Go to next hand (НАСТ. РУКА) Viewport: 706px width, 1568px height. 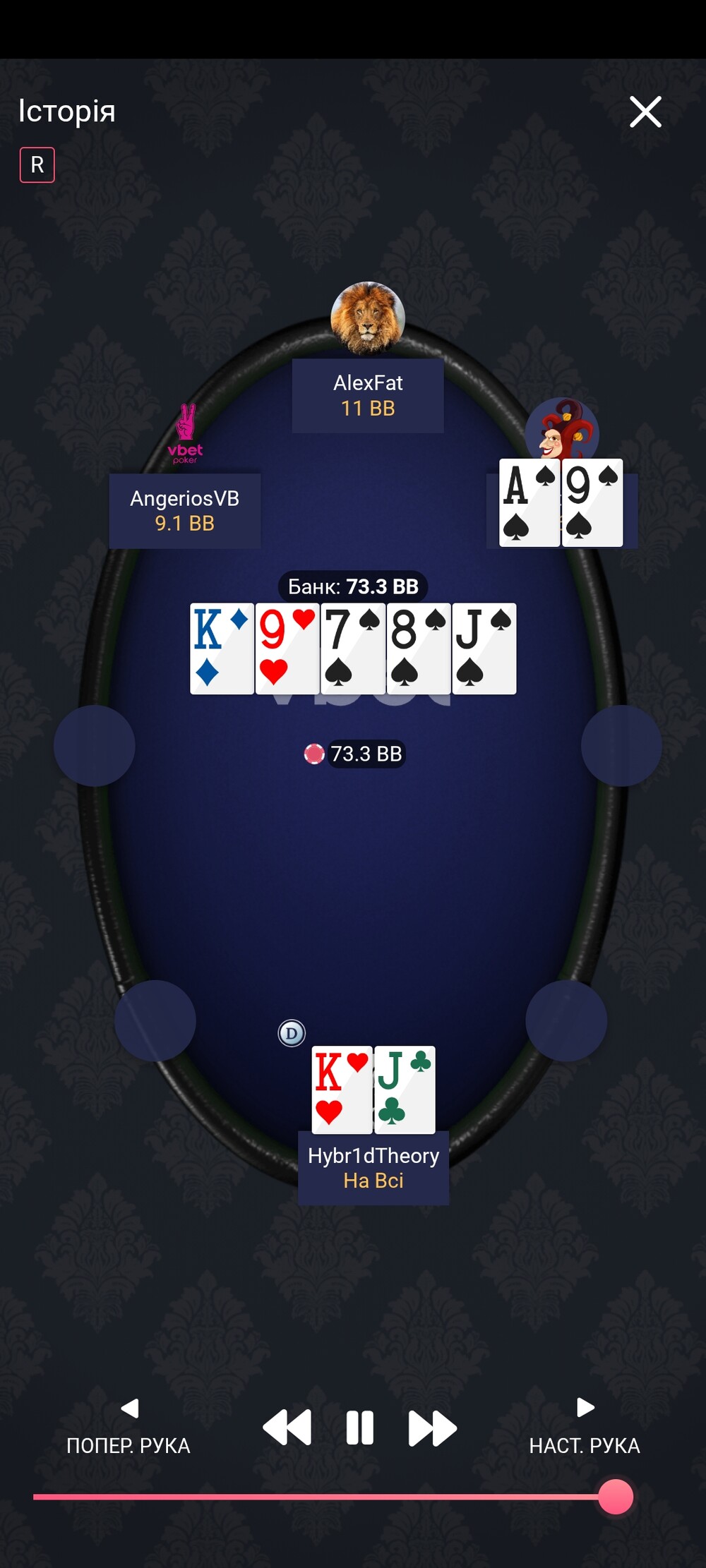tap(585, 1427)
